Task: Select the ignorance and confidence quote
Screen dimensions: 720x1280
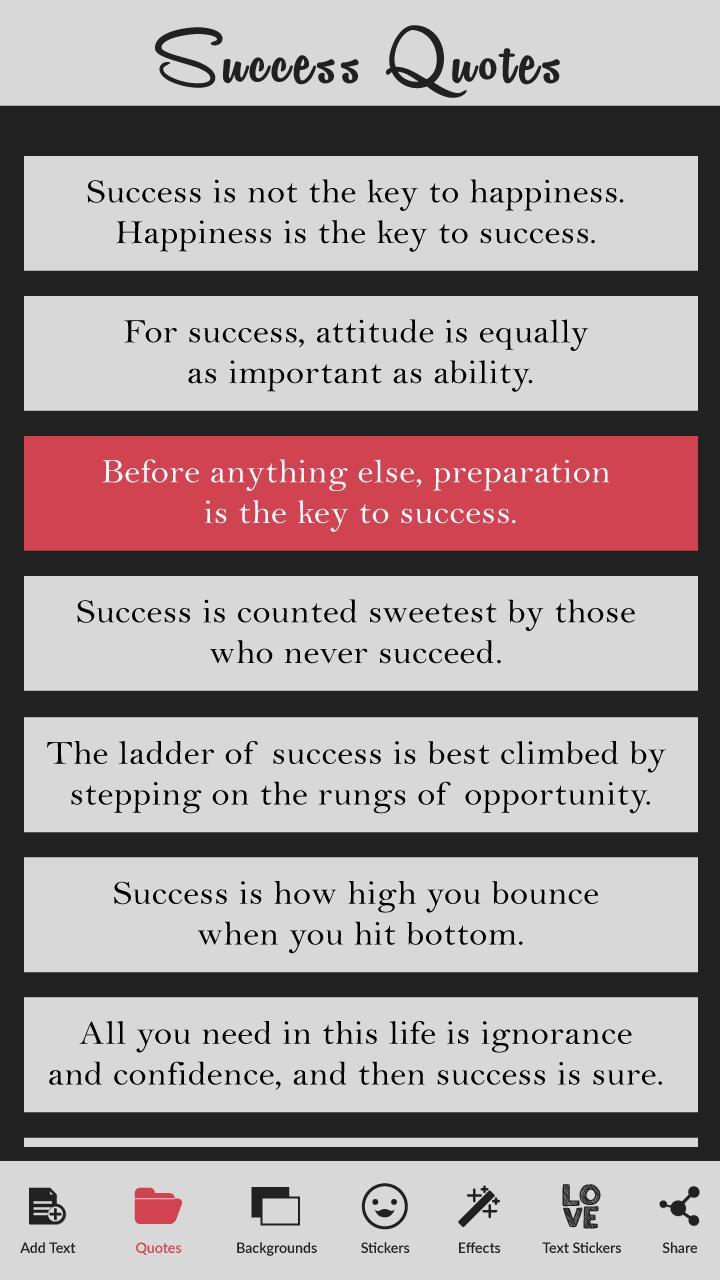Action: click(360, 1054)
